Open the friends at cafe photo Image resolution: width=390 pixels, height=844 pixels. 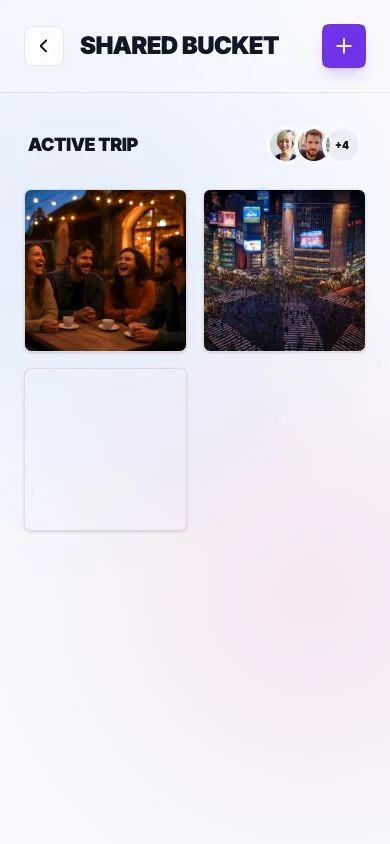coord(105,270)
